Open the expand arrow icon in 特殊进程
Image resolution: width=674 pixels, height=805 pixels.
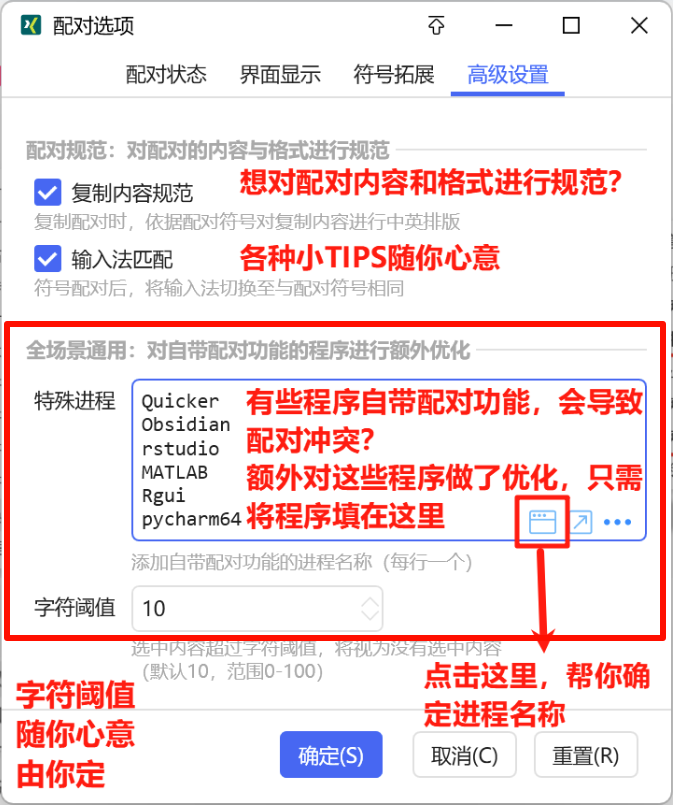point(580,521)
